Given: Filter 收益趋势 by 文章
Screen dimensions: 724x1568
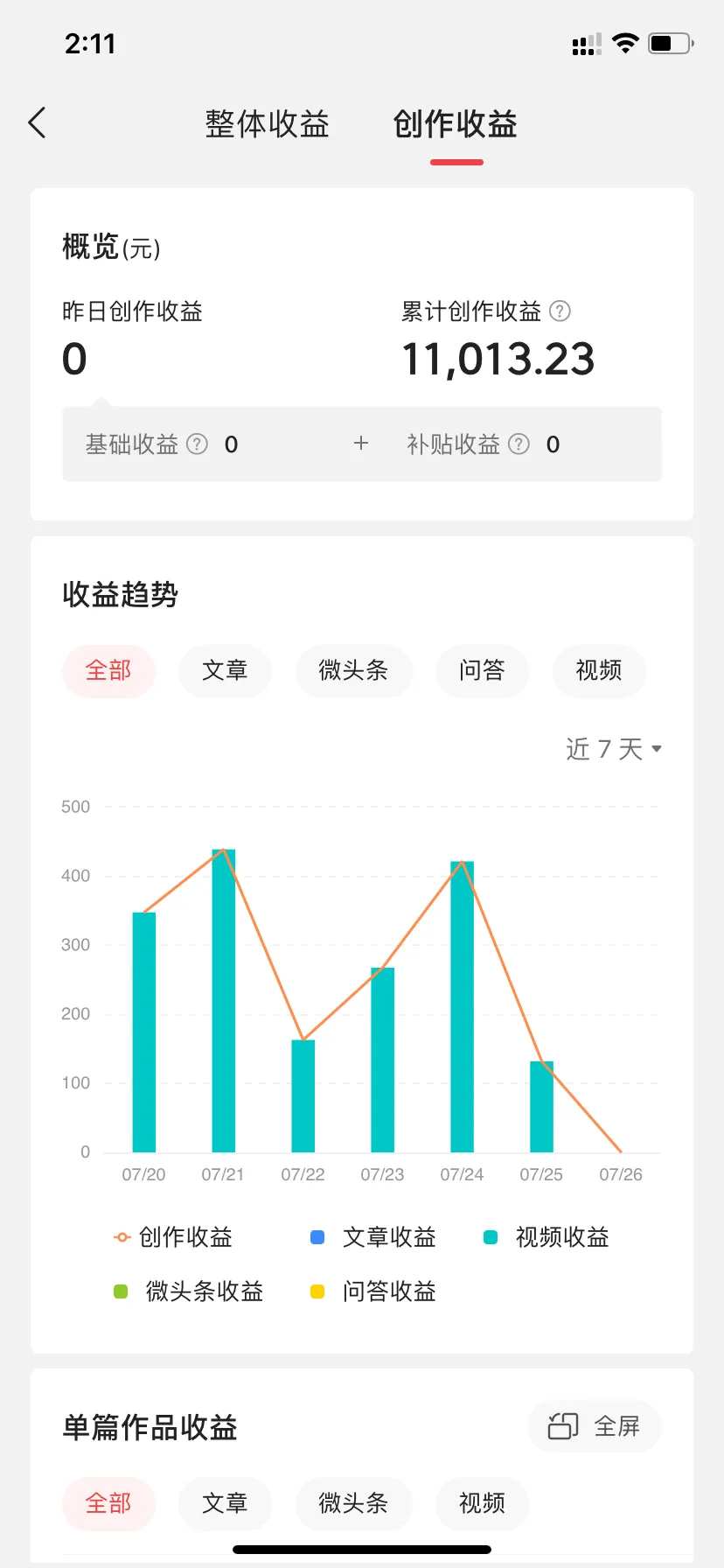Looking at the screenshot, I should point(225,671).
